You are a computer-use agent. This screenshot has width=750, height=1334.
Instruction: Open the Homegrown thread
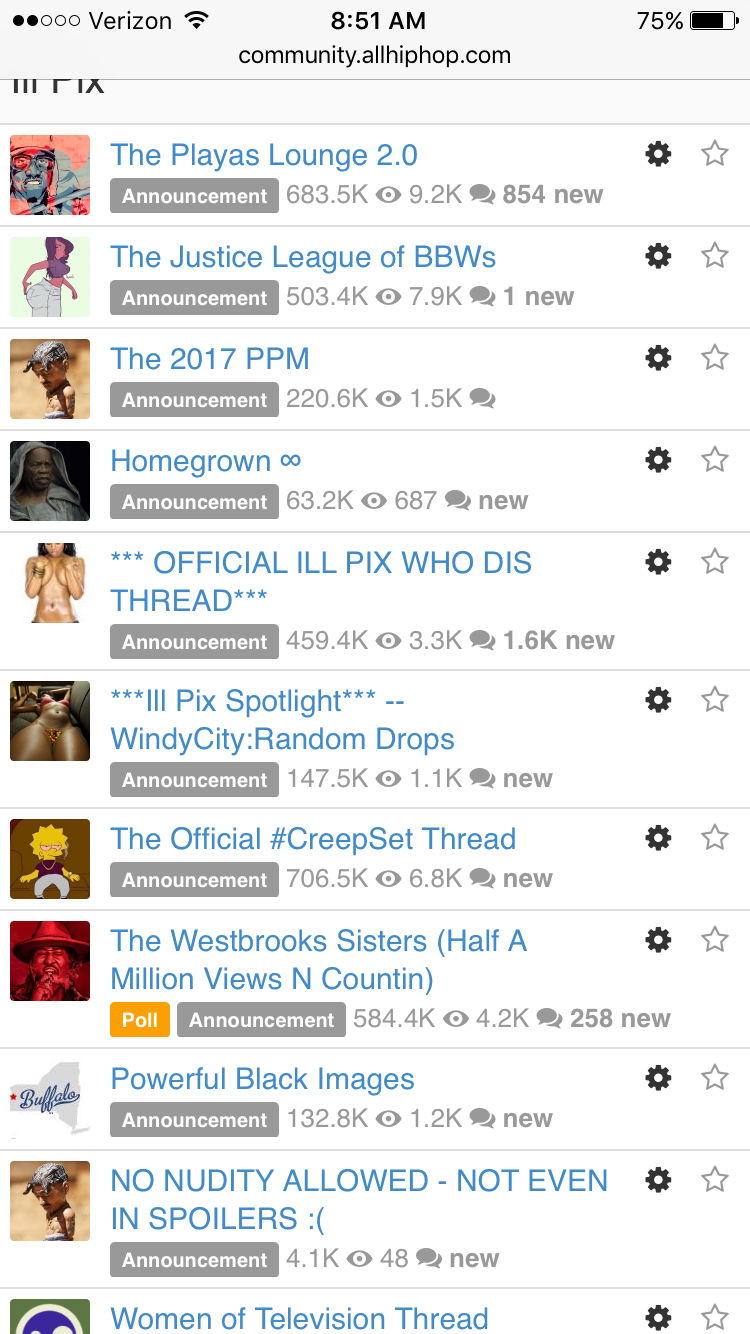coord(205,461)
